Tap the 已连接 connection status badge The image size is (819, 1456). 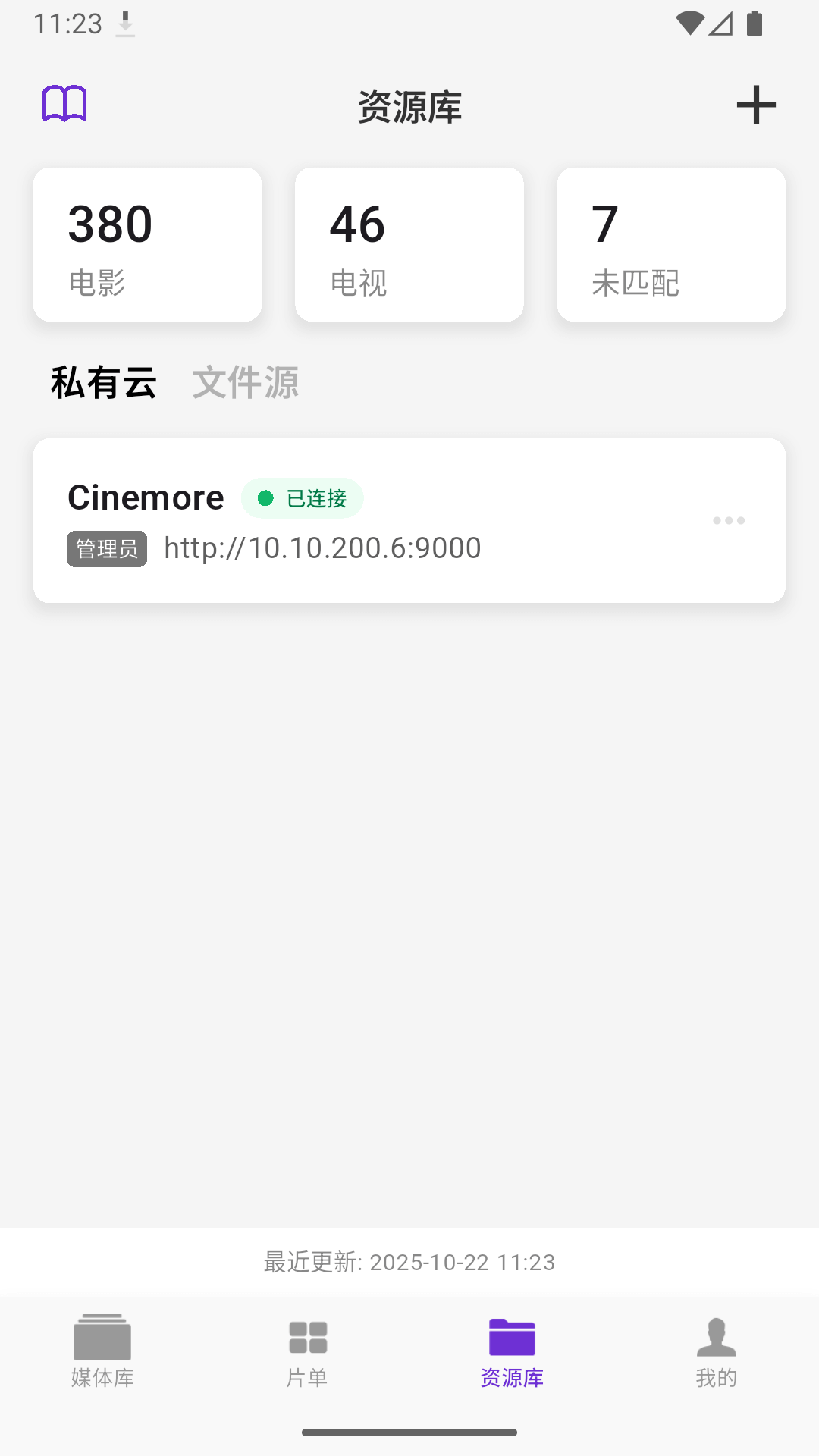point(302,499)
